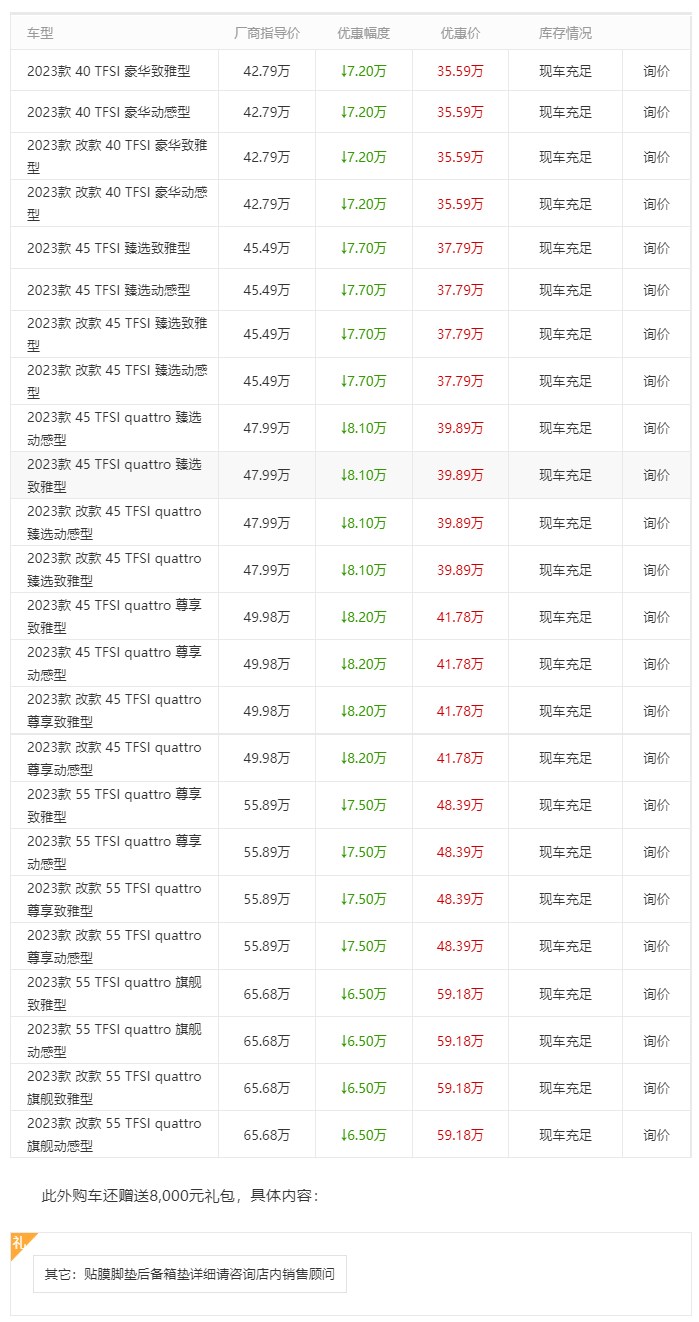Open 询价 for 2023款 55 TFSI quattro 旗舰致雅型
This screenshot has width=699, height=1322.
pos(656,994)
